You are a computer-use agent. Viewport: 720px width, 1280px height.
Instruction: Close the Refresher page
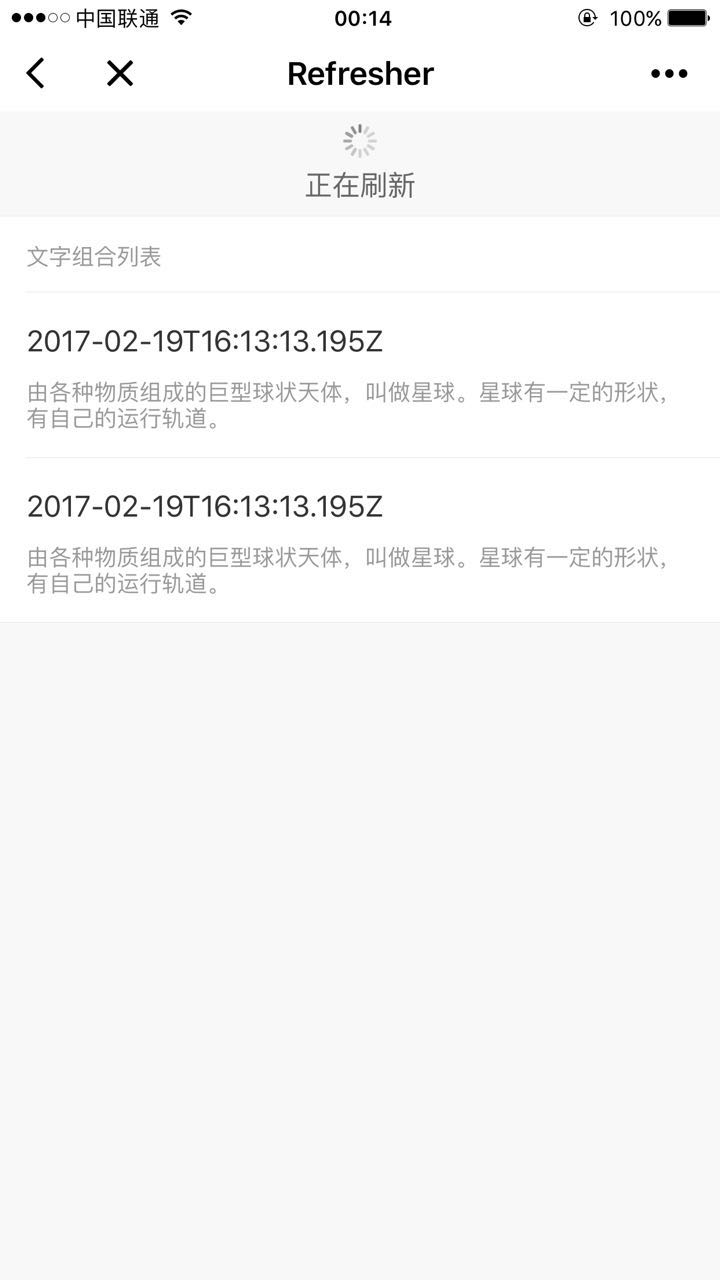[120, 73]
